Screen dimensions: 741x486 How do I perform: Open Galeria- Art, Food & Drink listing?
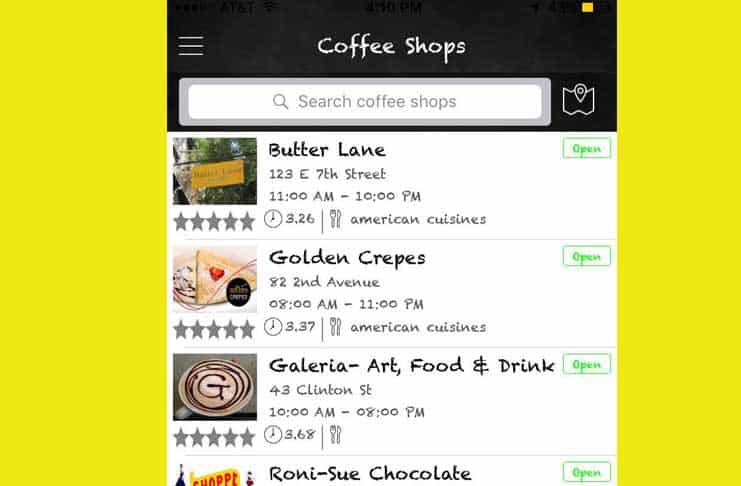tap(411, 366)
